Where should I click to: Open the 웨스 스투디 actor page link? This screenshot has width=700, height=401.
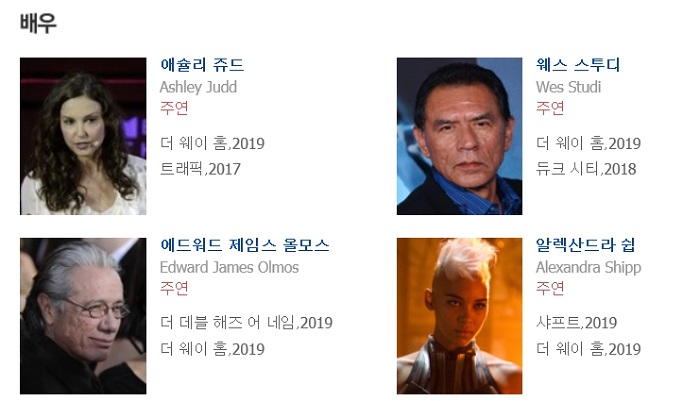pyautogui.click(x=578, y=65)
